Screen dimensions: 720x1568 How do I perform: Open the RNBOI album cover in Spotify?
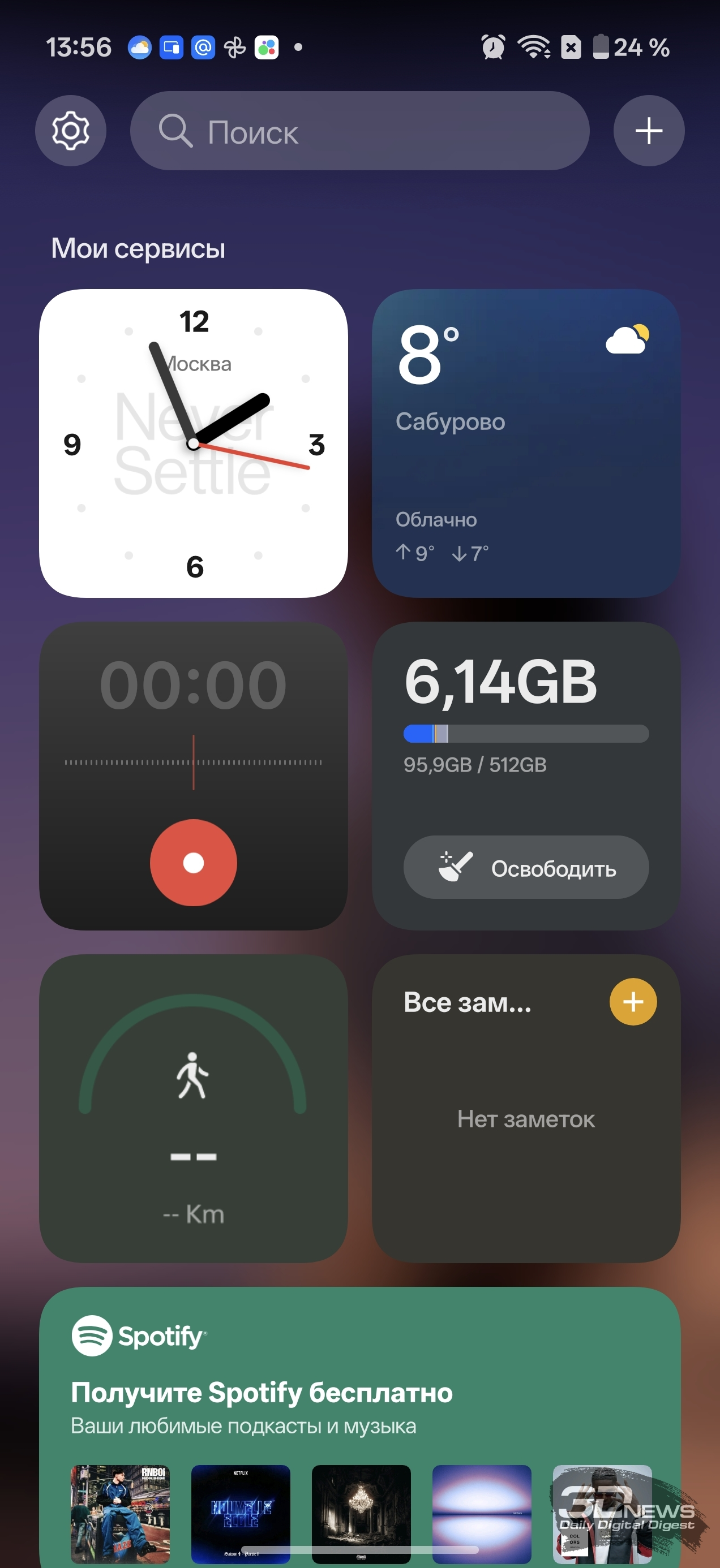click(x=120, y=1513)
